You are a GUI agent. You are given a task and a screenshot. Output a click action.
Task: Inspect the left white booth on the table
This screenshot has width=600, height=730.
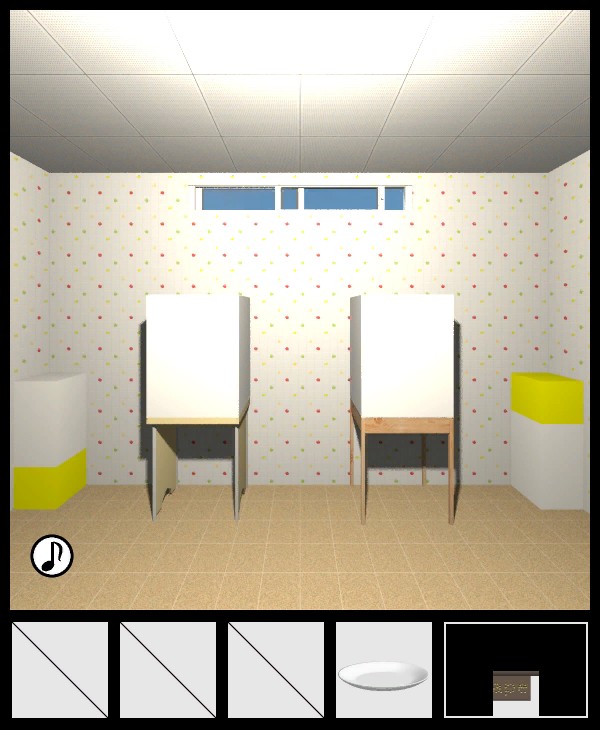pyautogui.click(x=196, y=358)
